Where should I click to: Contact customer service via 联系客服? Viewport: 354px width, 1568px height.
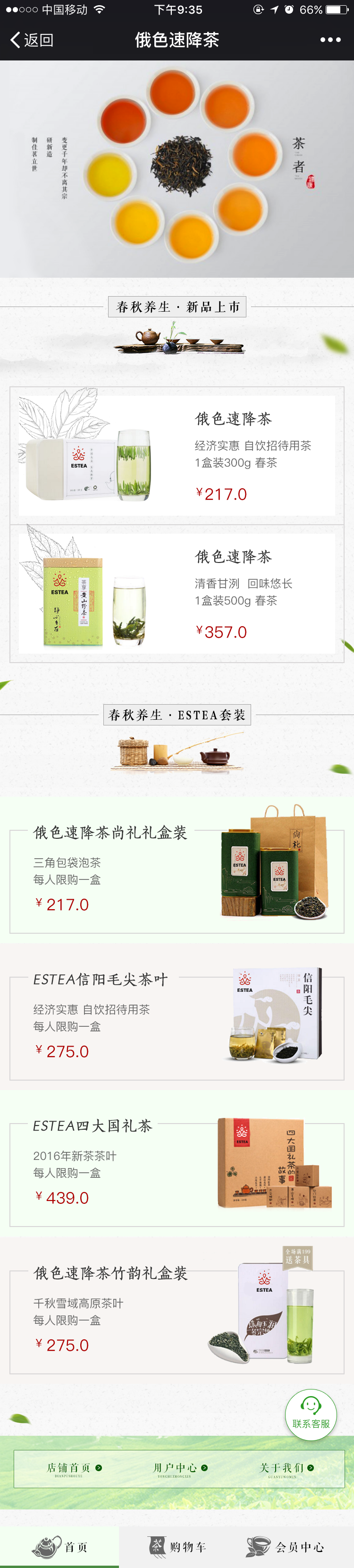coord(311,1414)
